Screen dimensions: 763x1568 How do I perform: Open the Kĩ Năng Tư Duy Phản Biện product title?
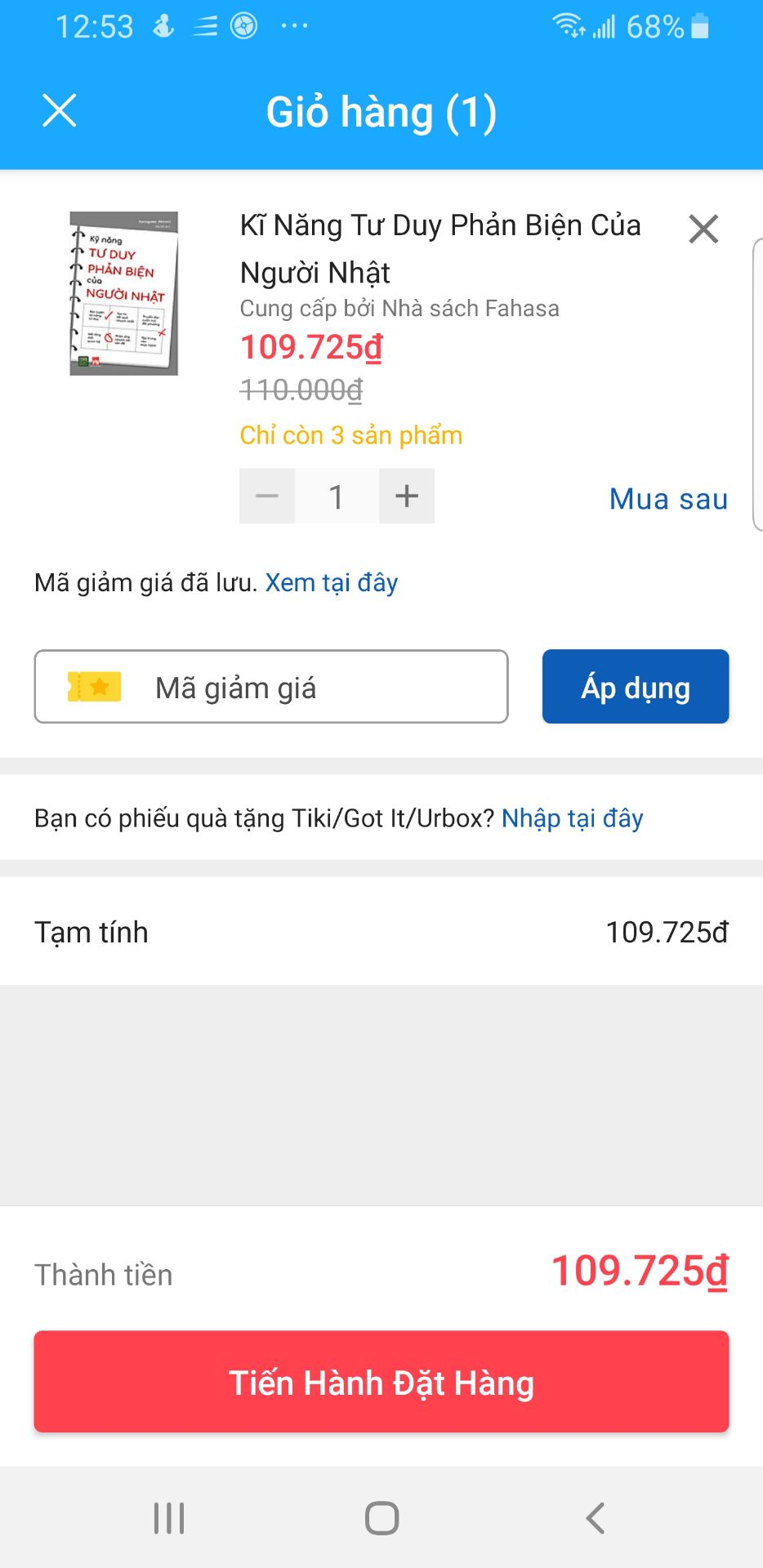[x=440, y=247]
